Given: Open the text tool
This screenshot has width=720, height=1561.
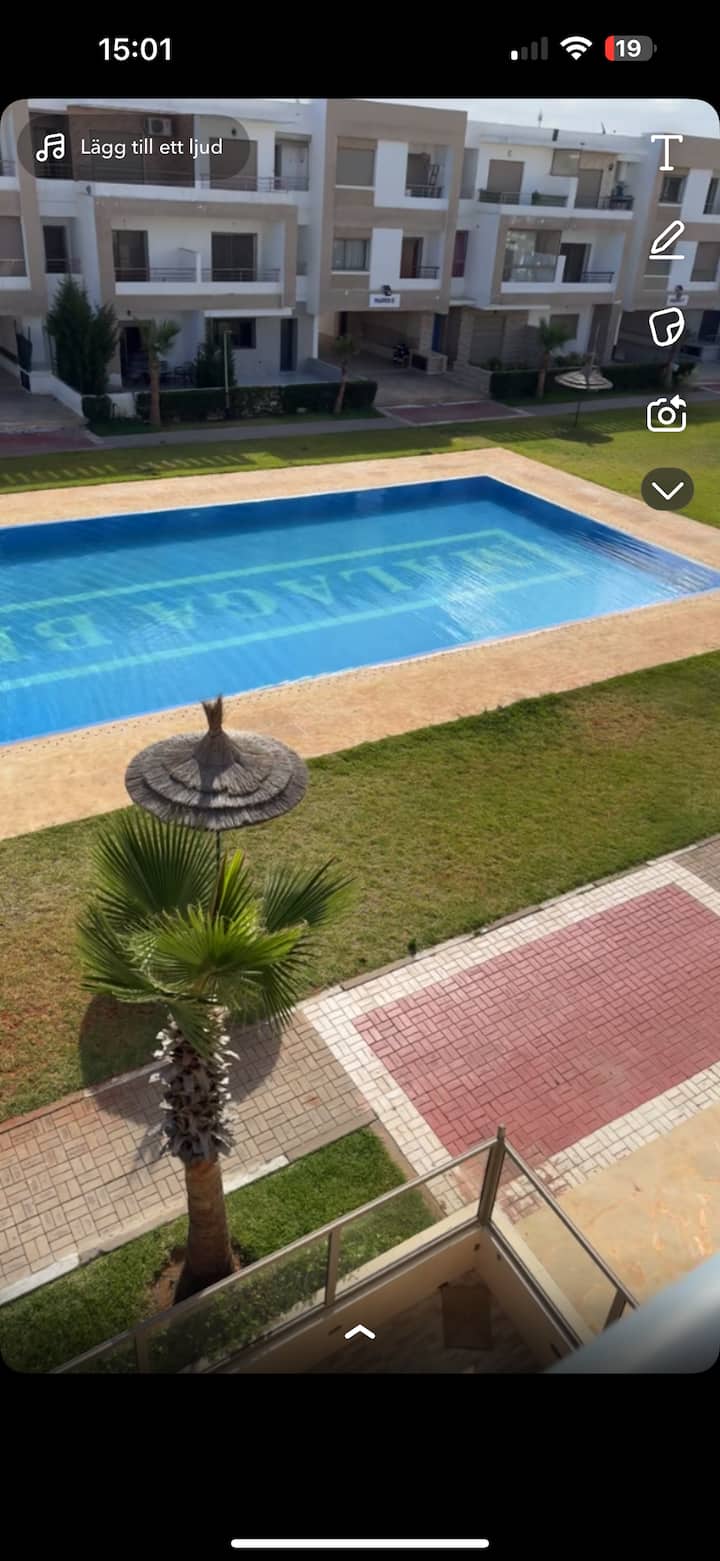Looking at the screenshot, I should tap(666, 152).
